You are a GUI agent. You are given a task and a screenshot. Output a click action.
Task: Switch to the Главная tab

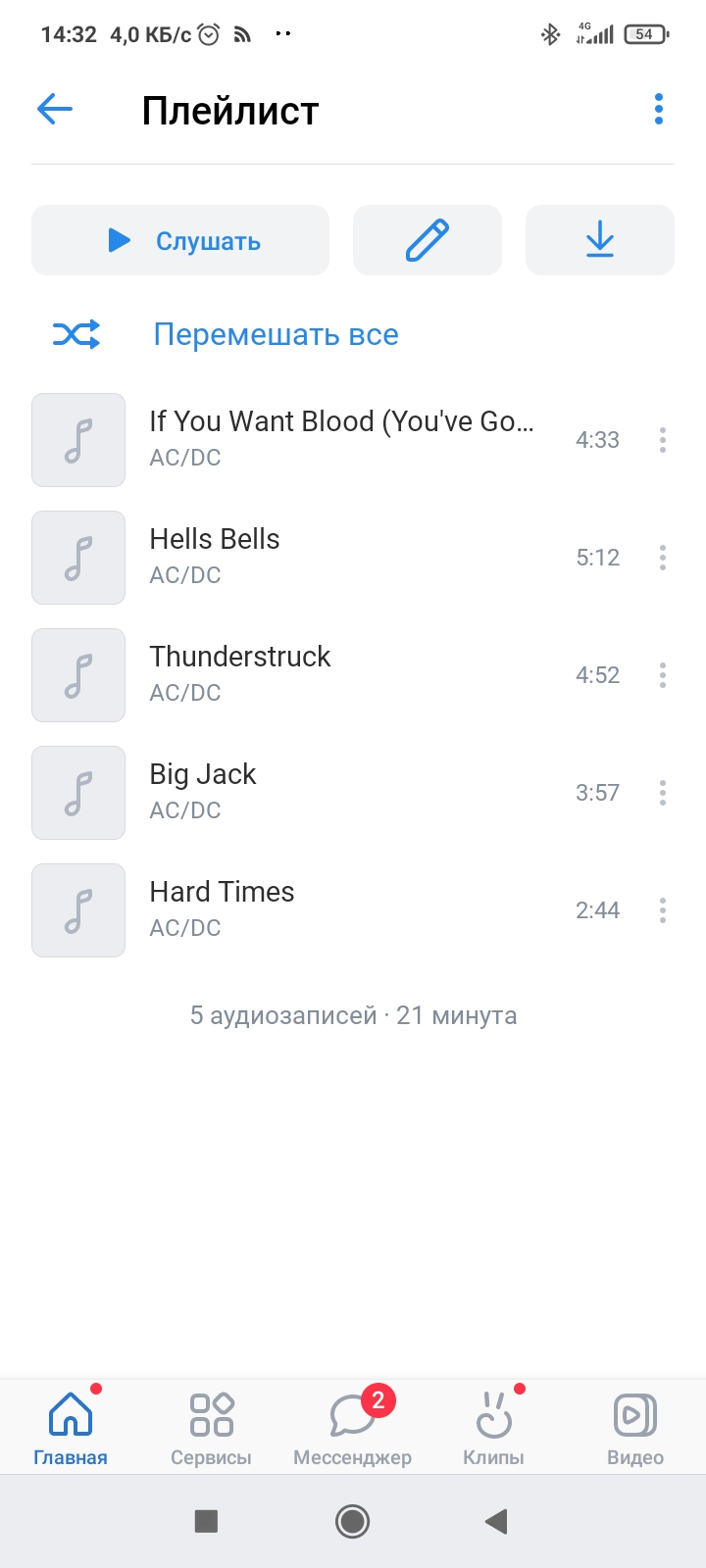(71, 1427)
